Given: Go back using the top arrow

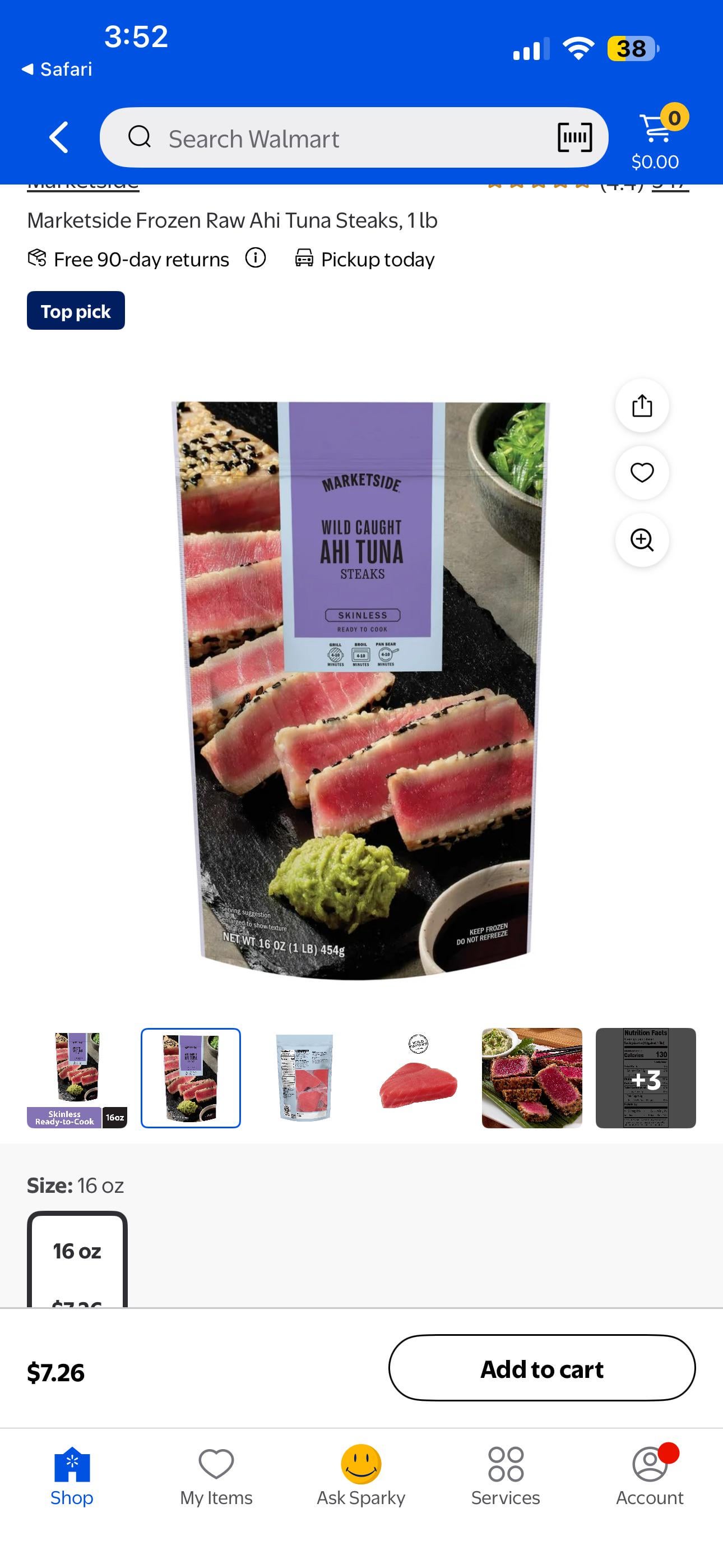Looking at the screenshot, I should (58, 137).
